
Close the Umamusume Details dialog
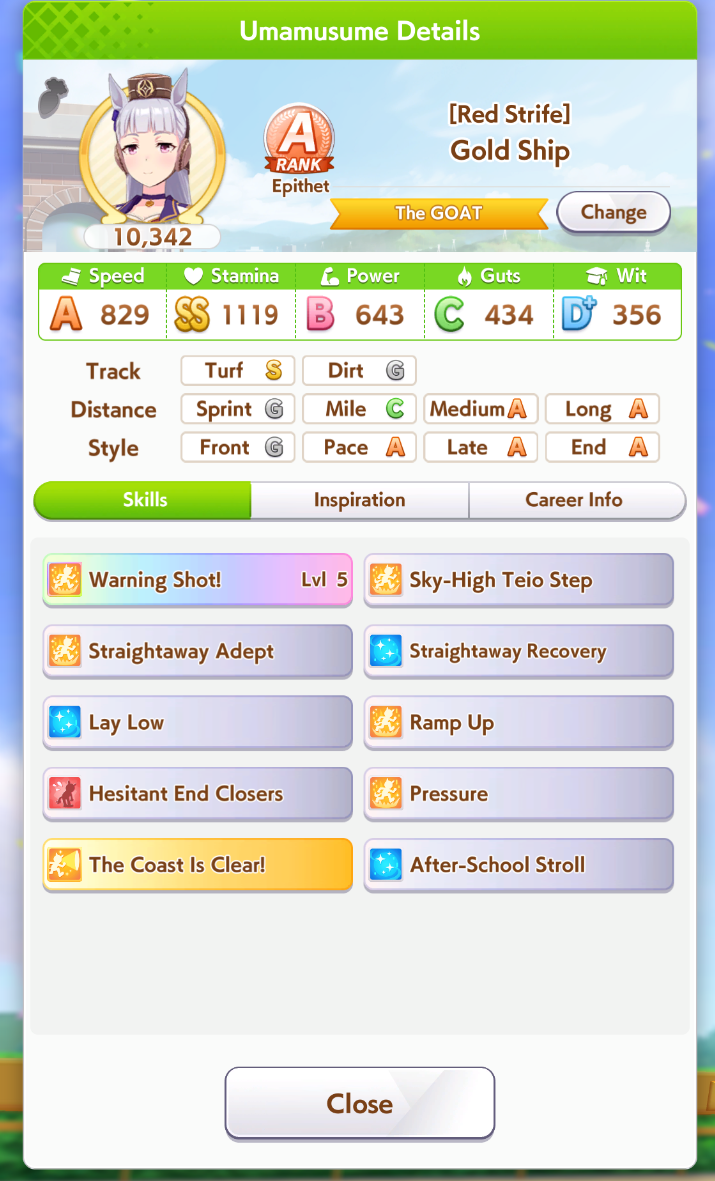359,1103
